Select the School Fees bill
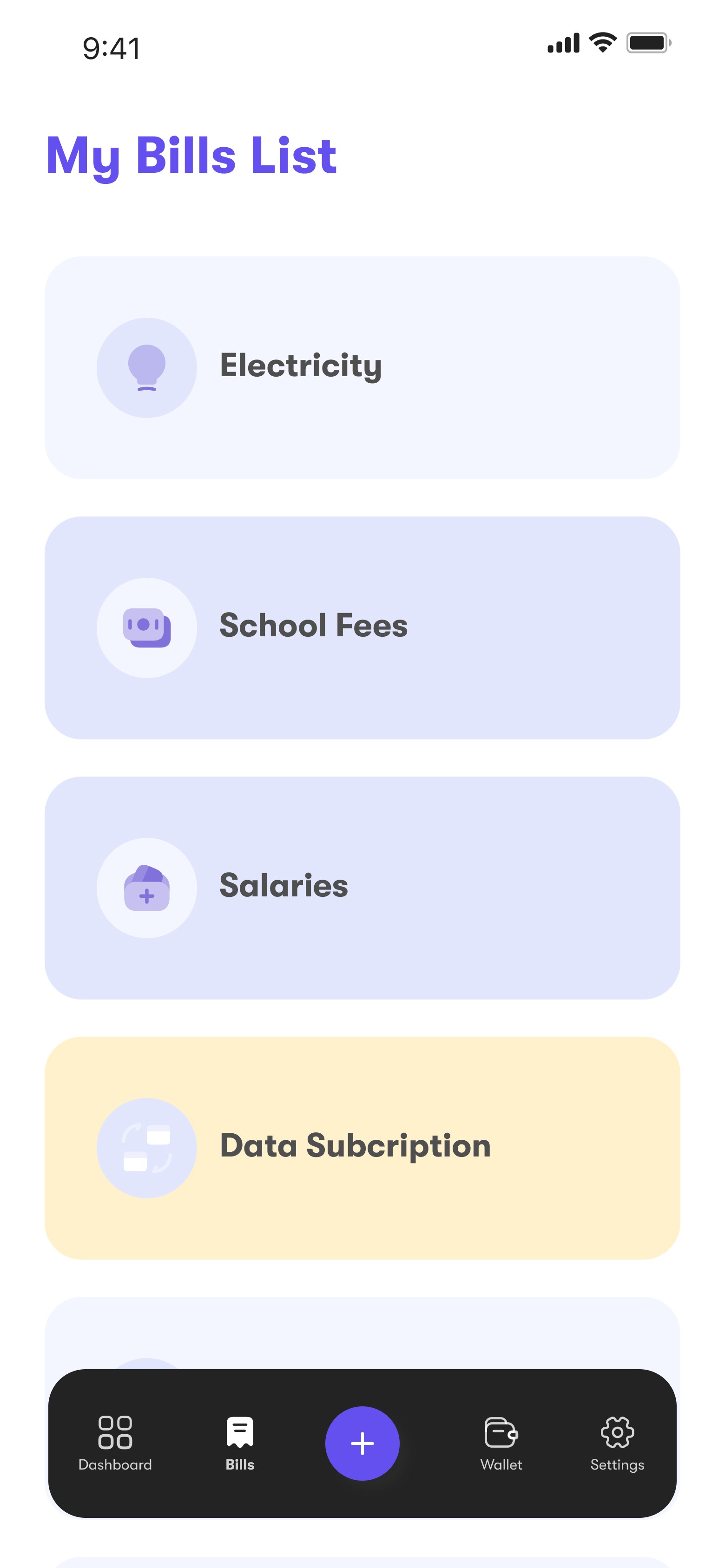725x1568 pixels. [x=362, y=627]
